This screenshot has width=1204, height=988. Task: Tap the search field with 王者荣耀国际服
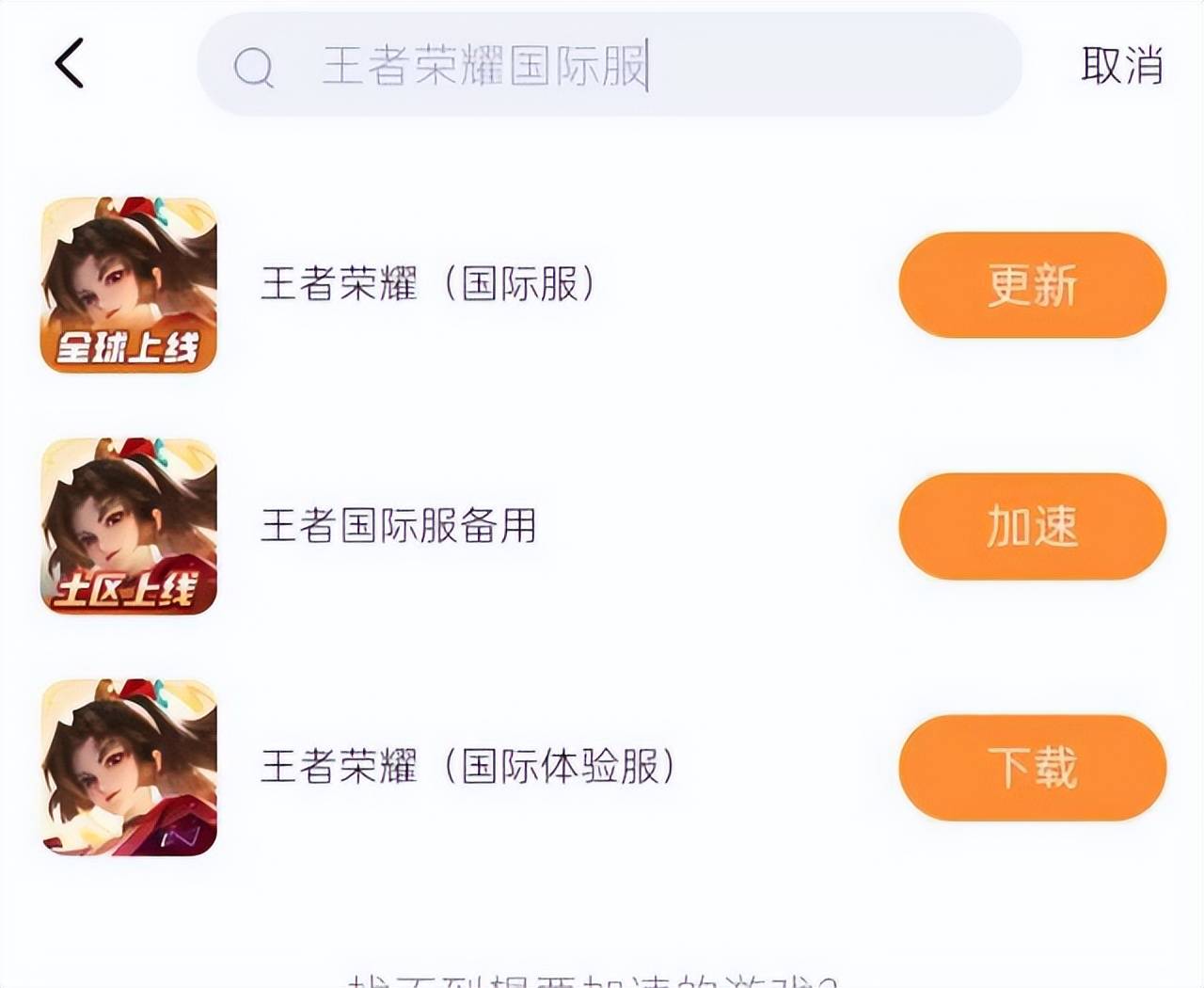608,66
